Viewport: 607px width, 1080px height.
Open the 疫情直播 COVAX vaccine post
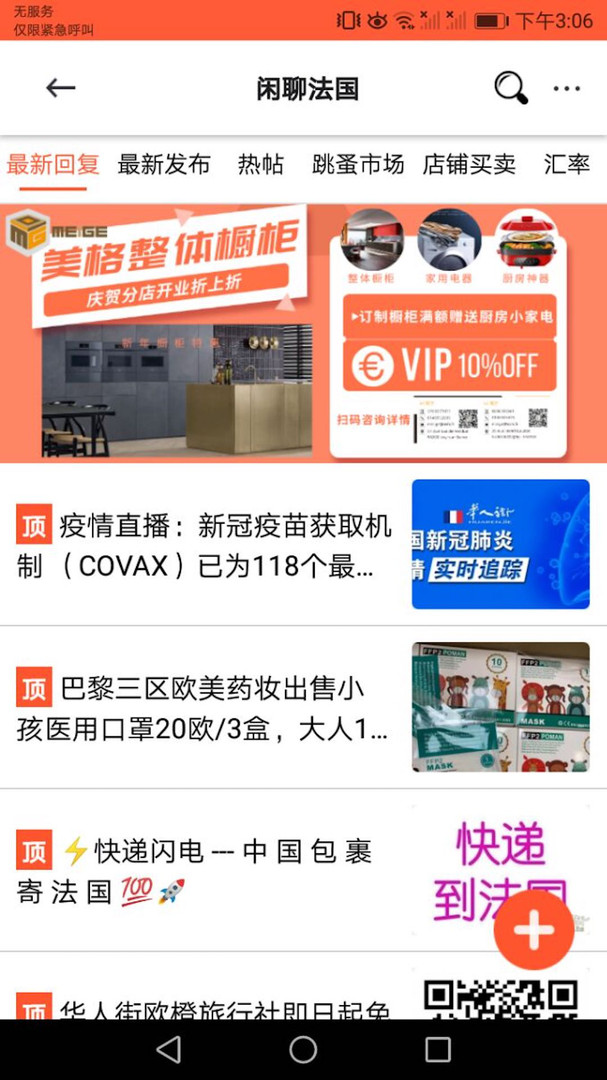click(x=204, y=546)
